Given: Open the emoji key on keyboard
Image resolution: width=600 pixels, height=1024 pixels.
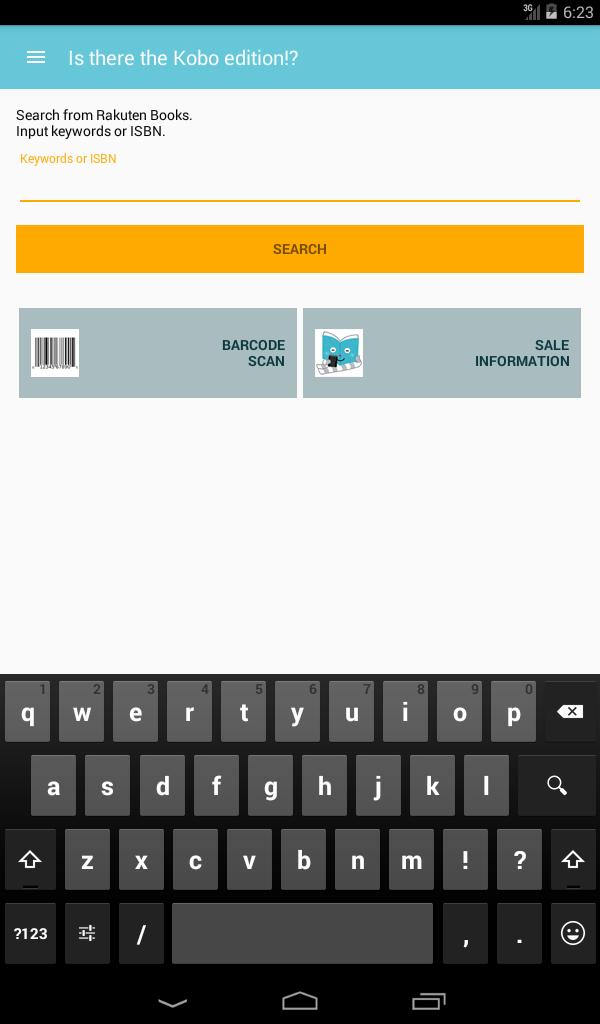Looking at the screenshot, I should [573, 933].
